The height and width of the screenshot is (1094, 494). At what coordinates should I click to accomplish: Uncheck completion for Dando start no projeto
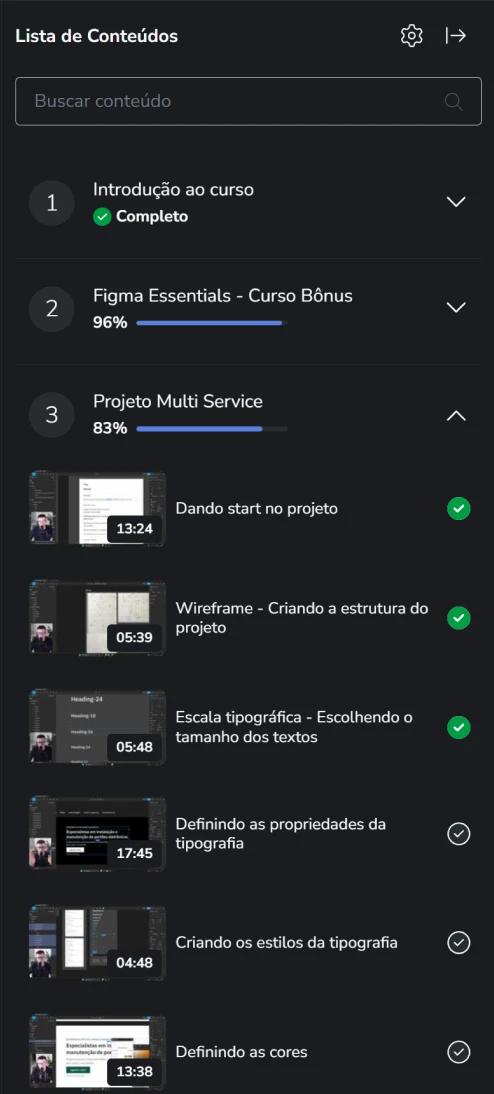tap(458, 509)
